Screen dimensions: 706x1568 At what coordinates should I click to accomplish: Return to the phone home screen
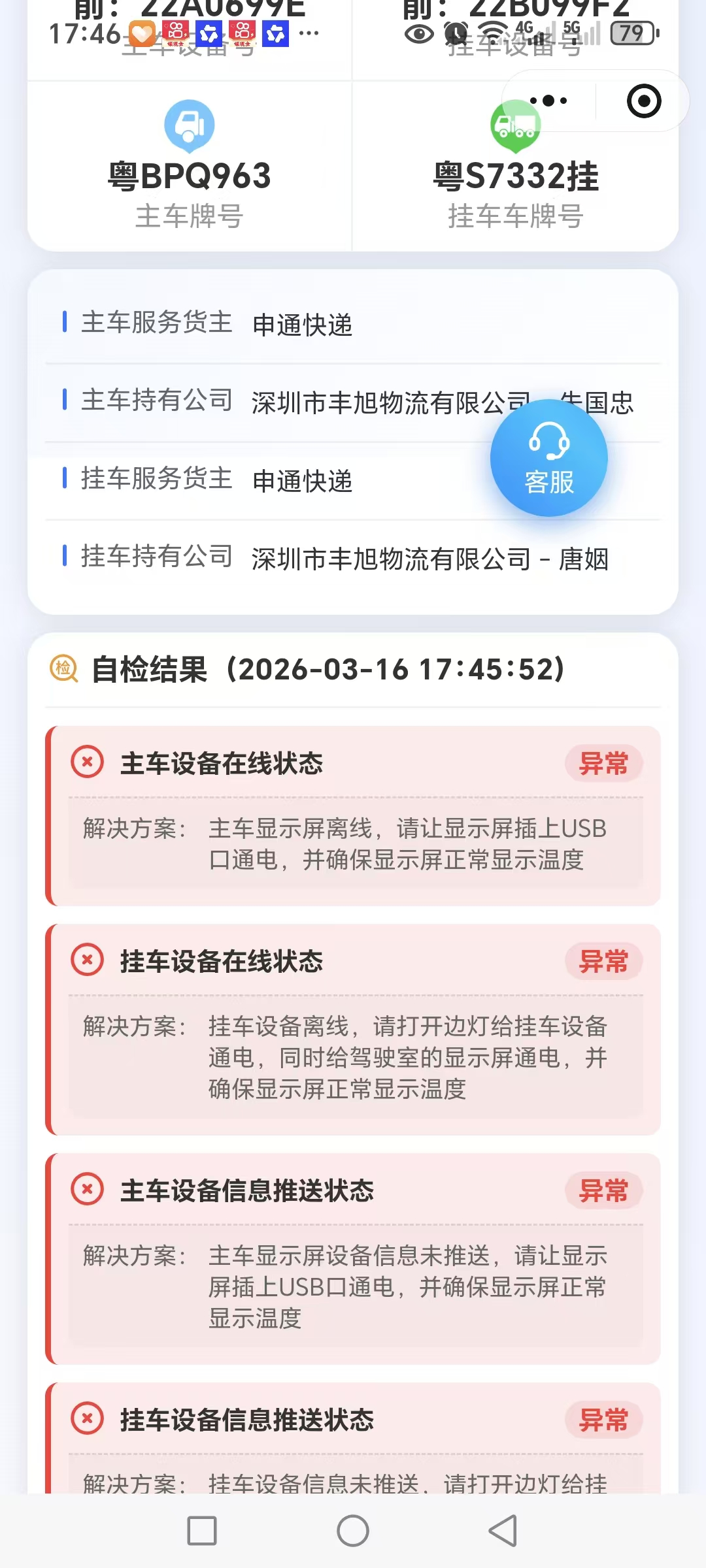353,1531
